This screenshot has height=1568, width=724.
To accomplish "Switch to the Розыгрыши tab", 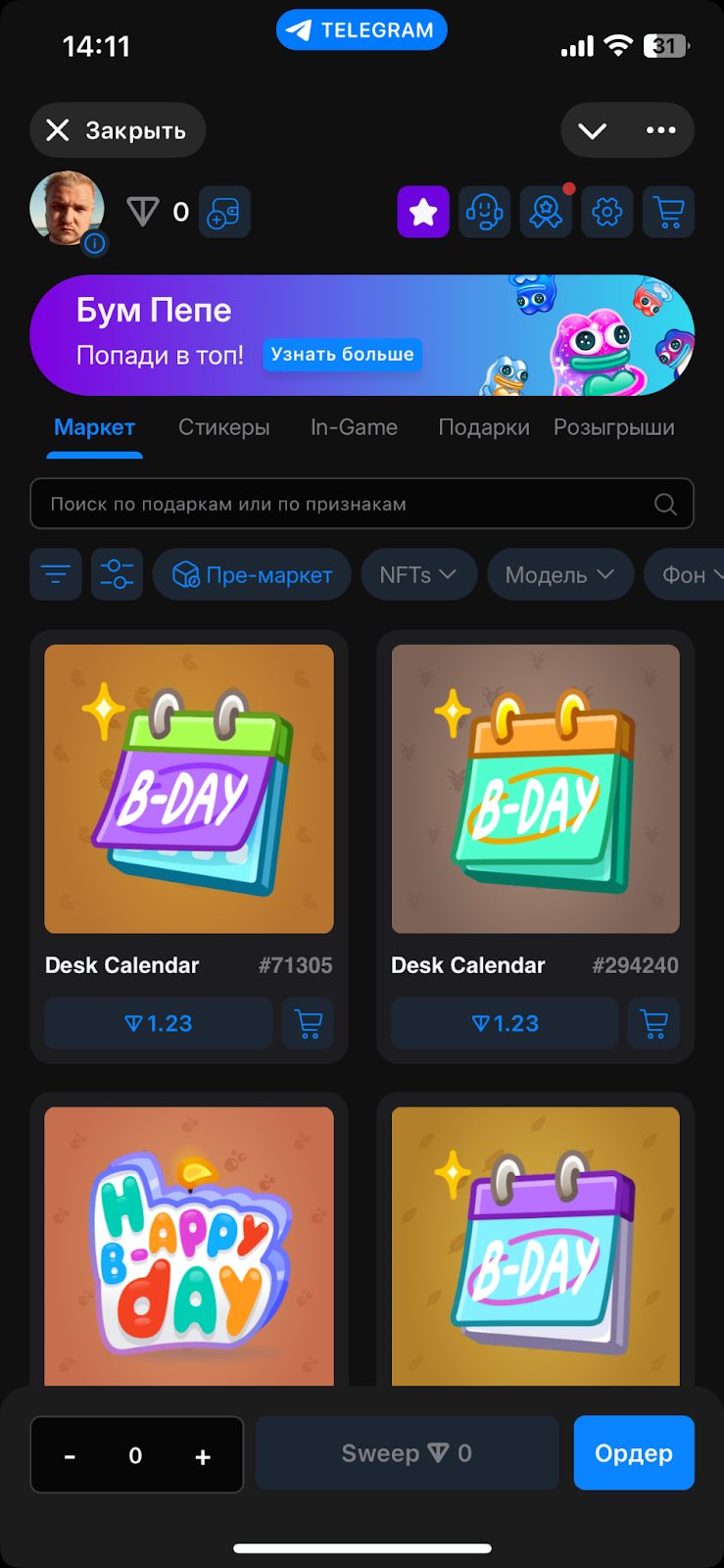I will (x=613, y=428).
